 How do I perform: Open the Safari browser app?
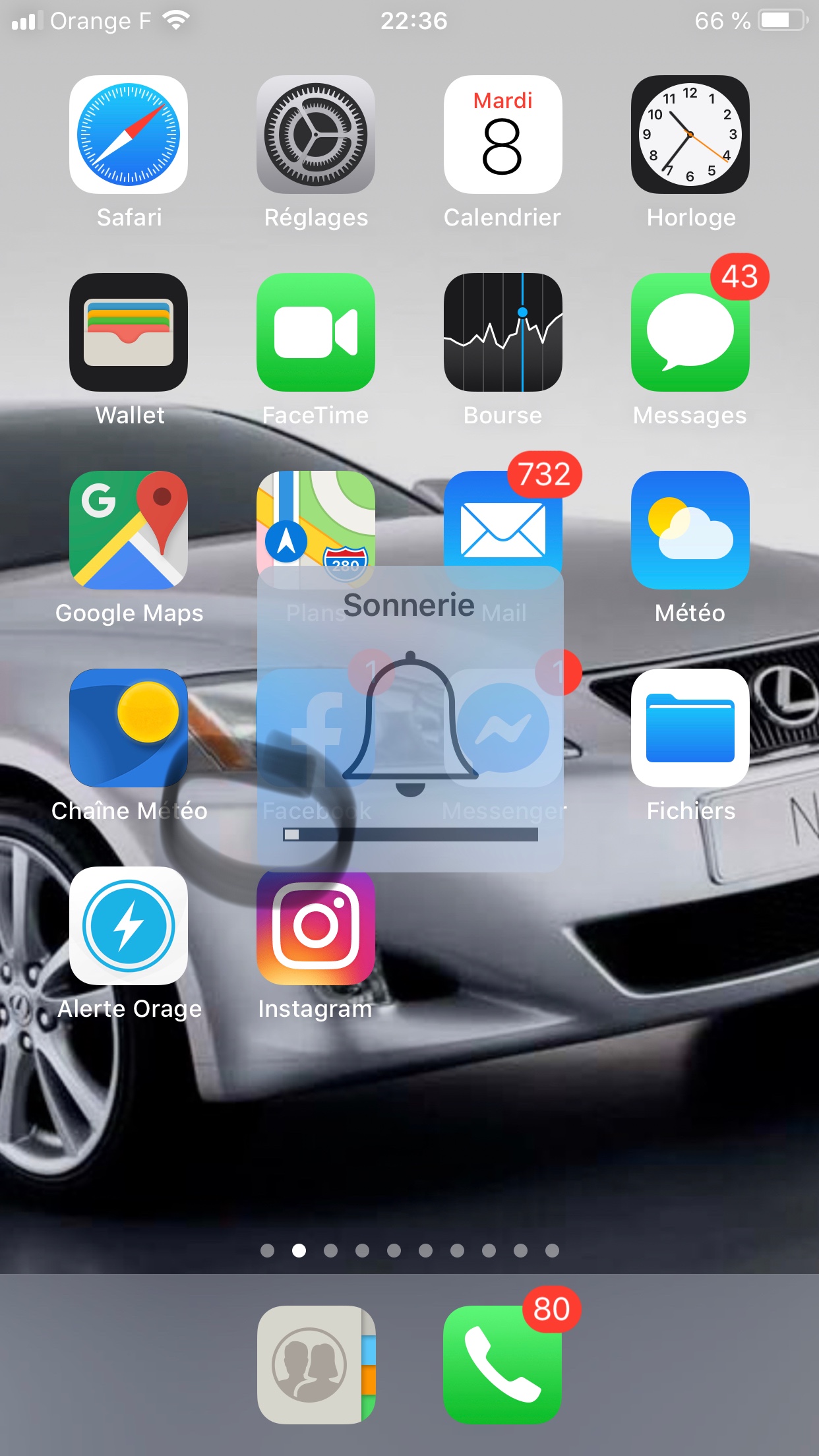129,135
